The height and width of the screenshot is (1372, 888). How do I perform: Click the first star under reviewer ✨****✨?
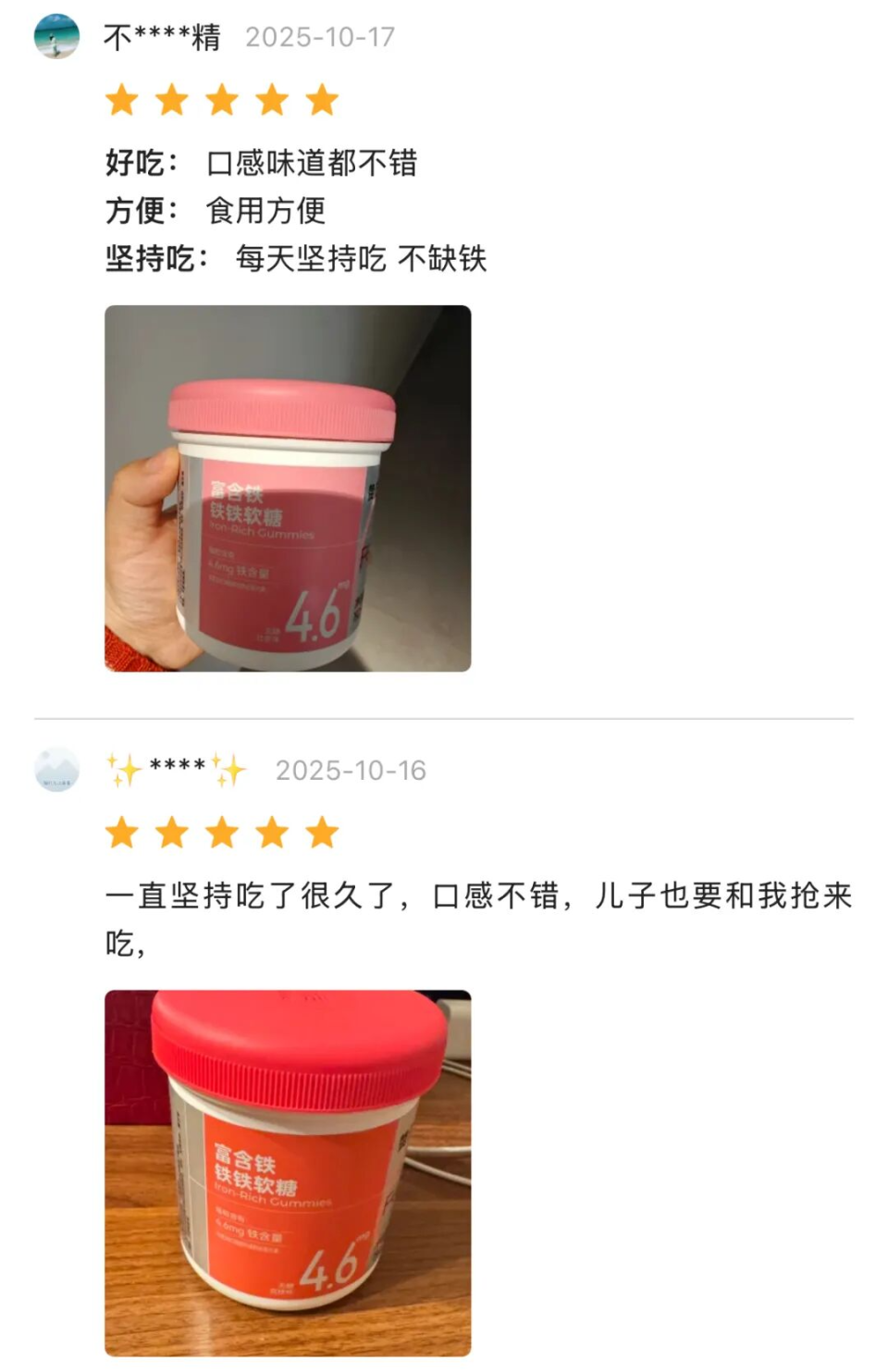pos(121,833)
